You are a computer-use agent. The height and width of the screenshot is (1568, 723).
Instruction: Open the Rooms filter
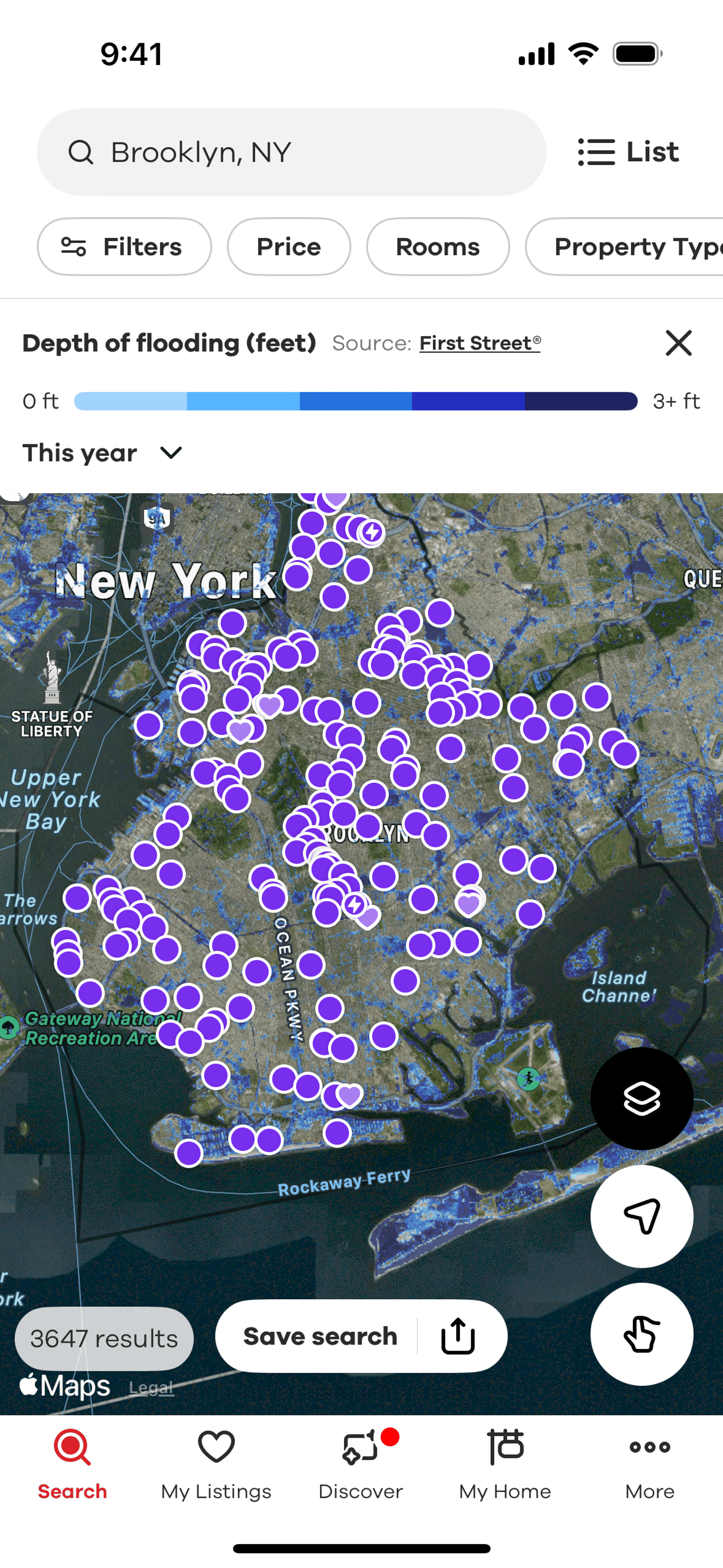[438, 247]
